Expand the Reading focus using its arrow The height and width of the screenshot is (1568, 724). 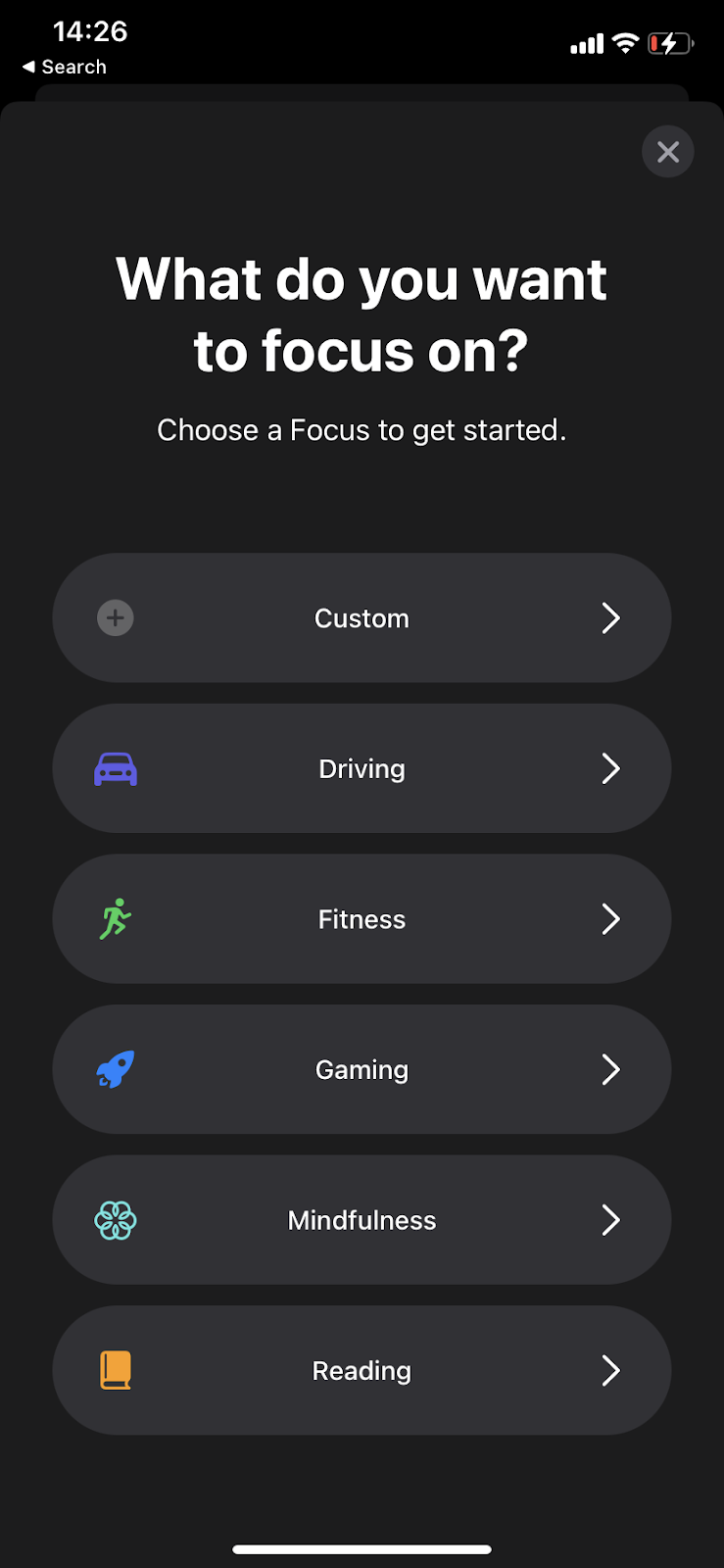(x=610, y=1370)
